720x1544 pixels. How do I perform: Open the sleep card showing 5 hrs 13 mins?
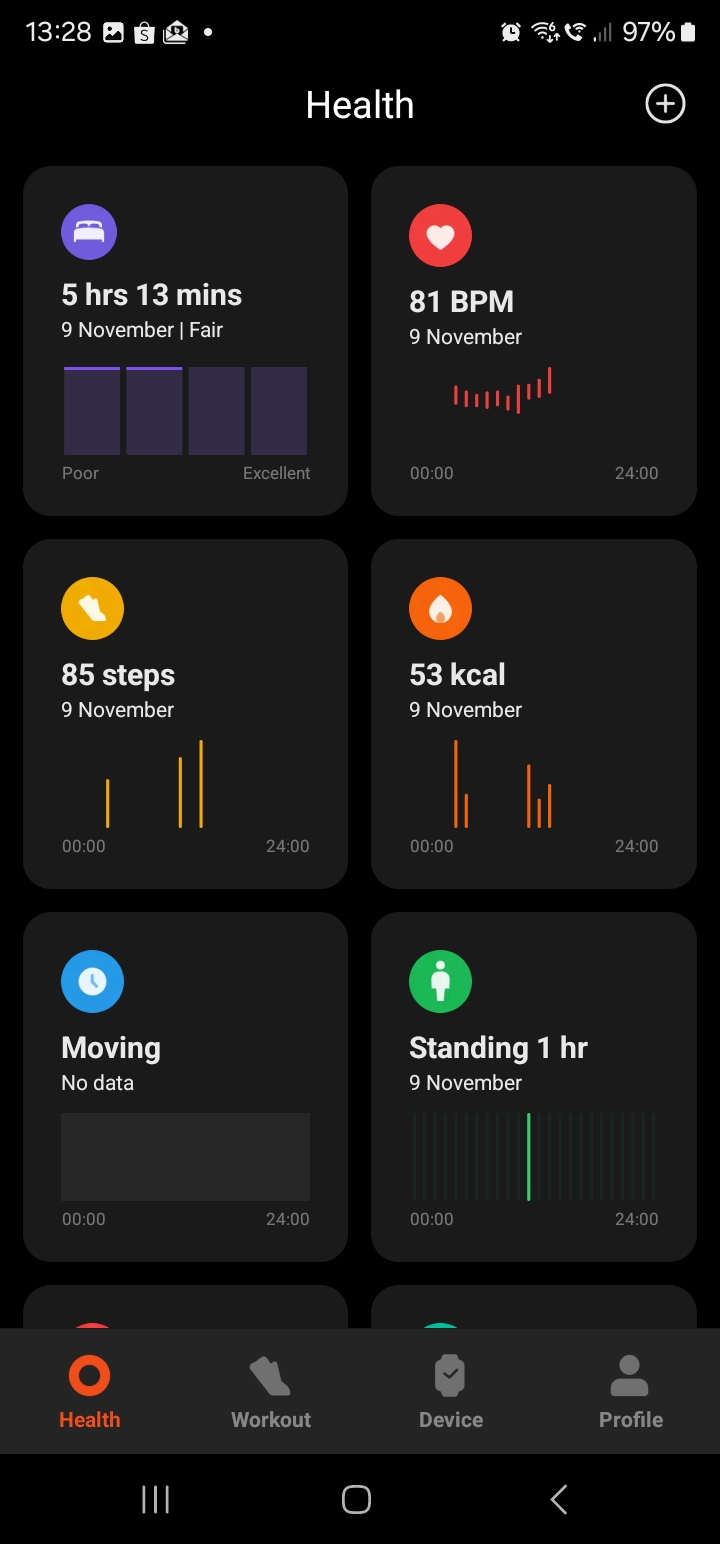click(x=185, y=340)
